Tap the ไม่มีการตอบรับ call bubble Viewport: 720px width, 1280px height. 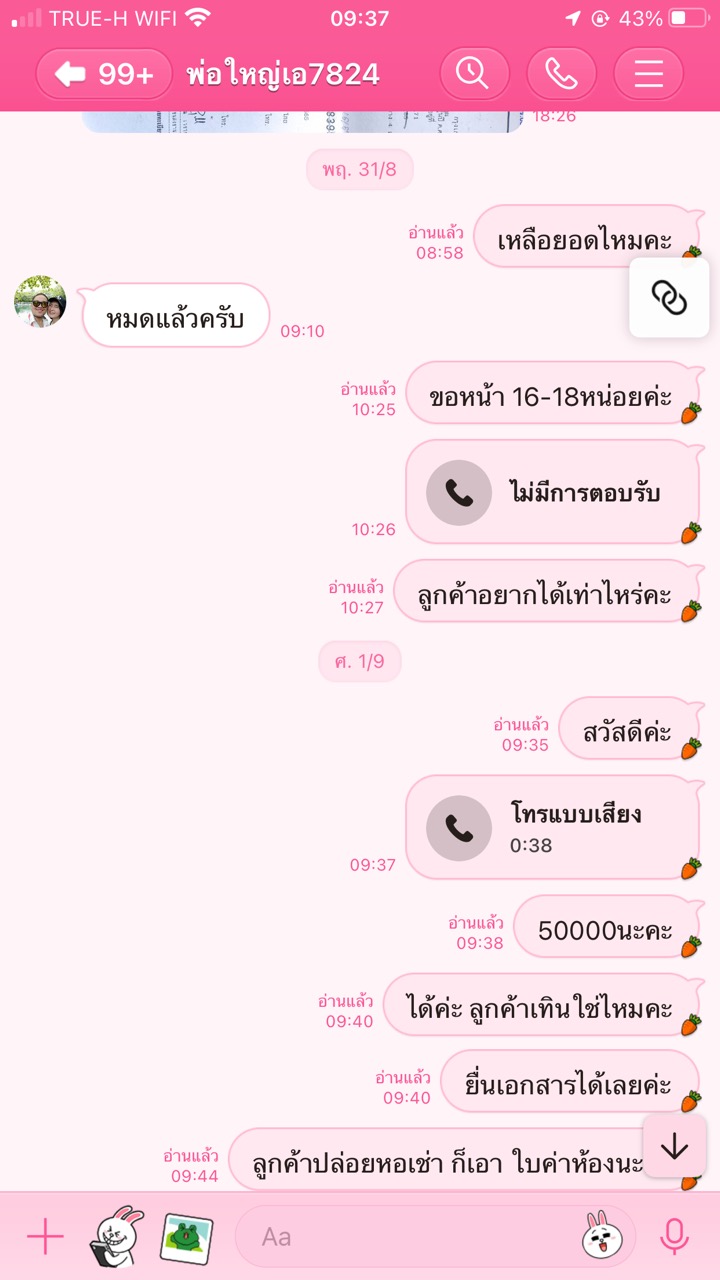tap(553, 493)
